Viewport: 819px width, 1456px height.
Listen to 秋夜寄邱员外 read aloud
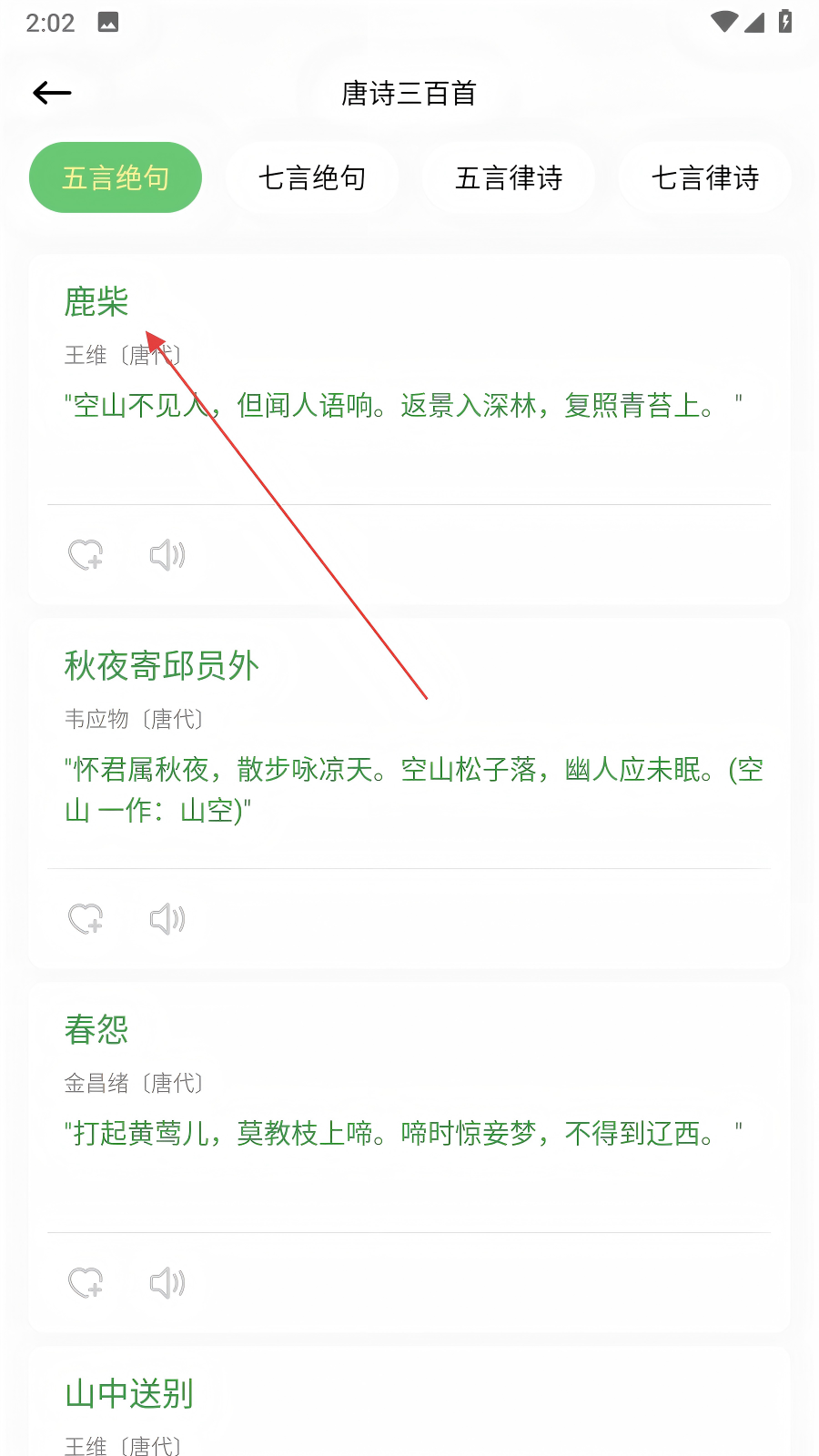click(x=167, y=918)
